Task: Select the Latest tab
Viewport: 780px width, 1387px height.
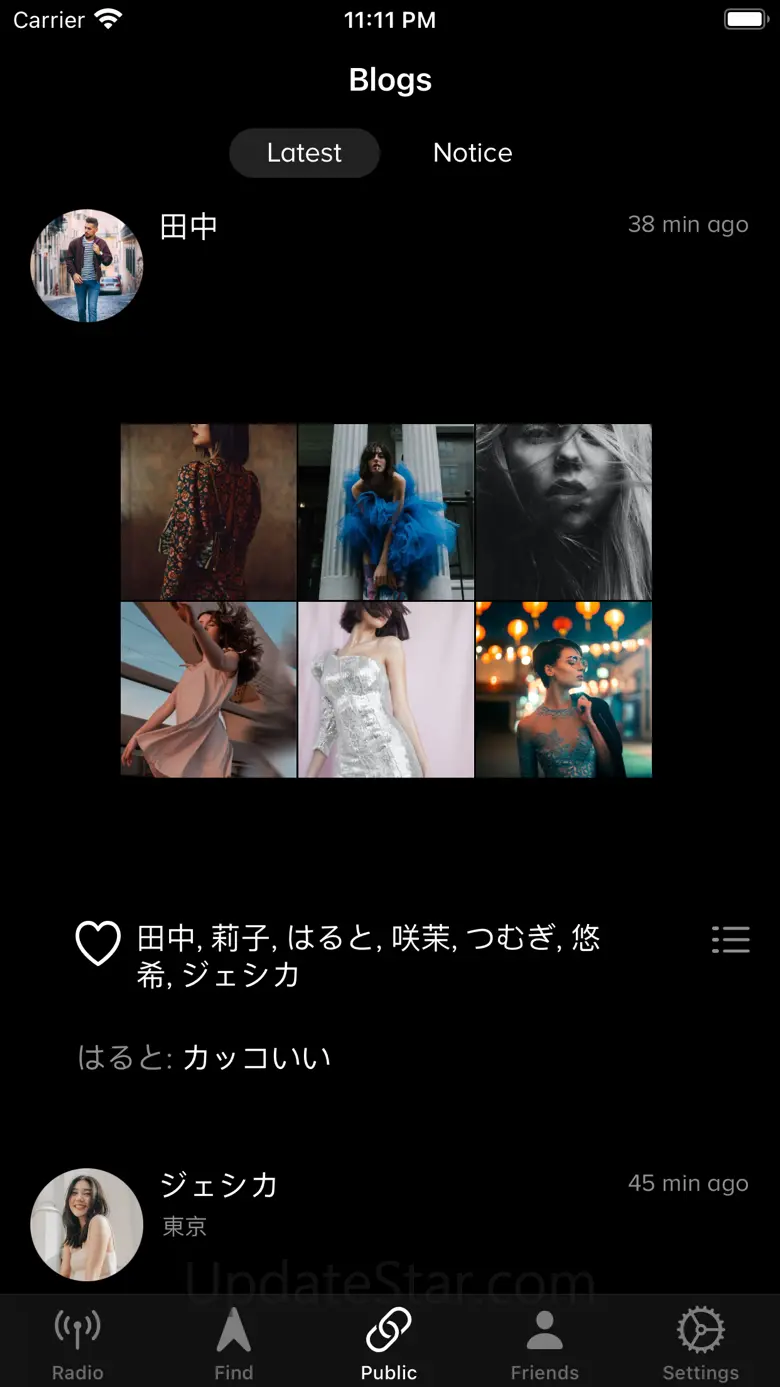Action: [304, 153]
